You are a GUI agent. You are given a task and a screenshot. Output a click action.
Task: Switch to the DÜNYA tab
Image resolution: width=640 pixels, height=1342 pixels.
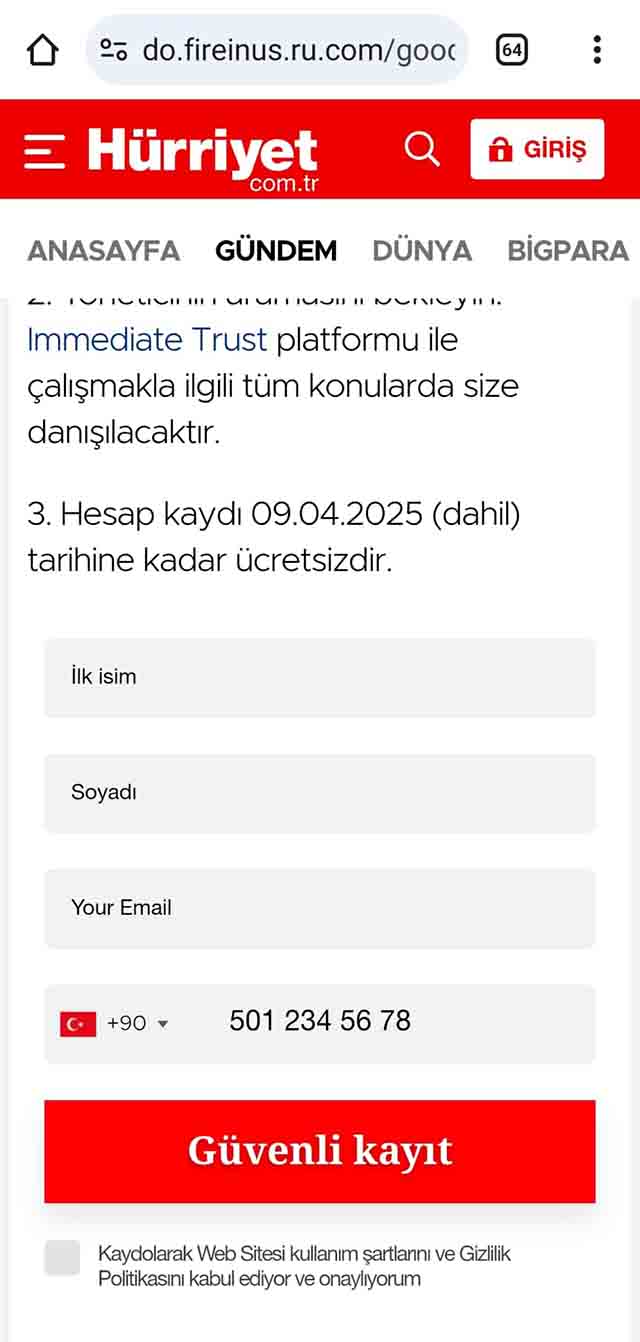click(422, 250)
